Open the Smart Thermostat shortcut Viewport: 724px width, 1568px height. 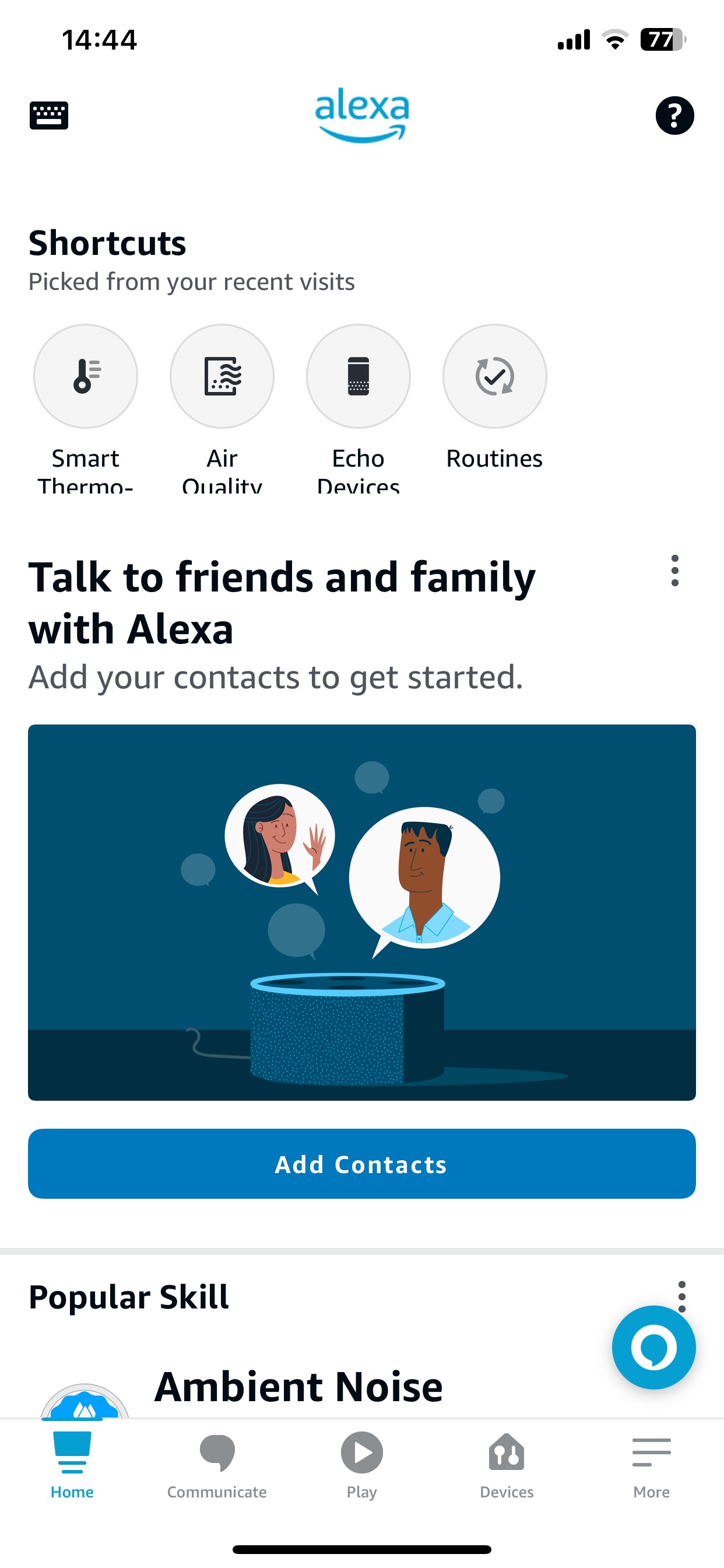click(x=86, y=376)
